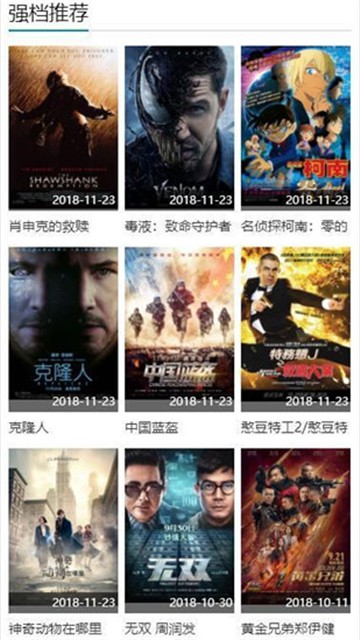Open the 肖申克的救赎 movie poster
Viewport: 360px width, 640px height.
[63, 128]
